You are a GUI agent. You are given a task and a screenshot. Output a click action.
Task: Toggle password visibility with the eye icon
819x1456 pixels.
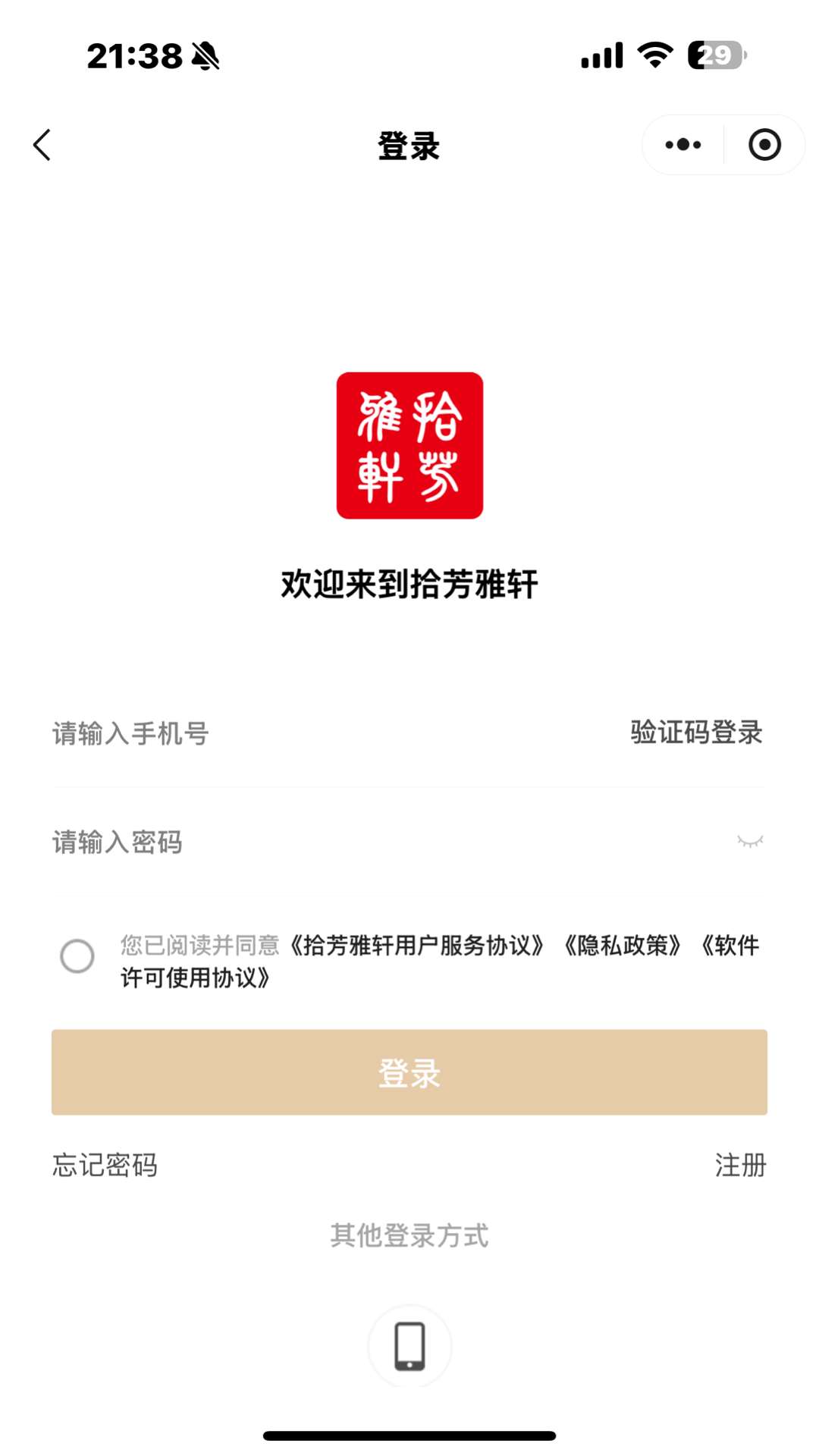752,842
